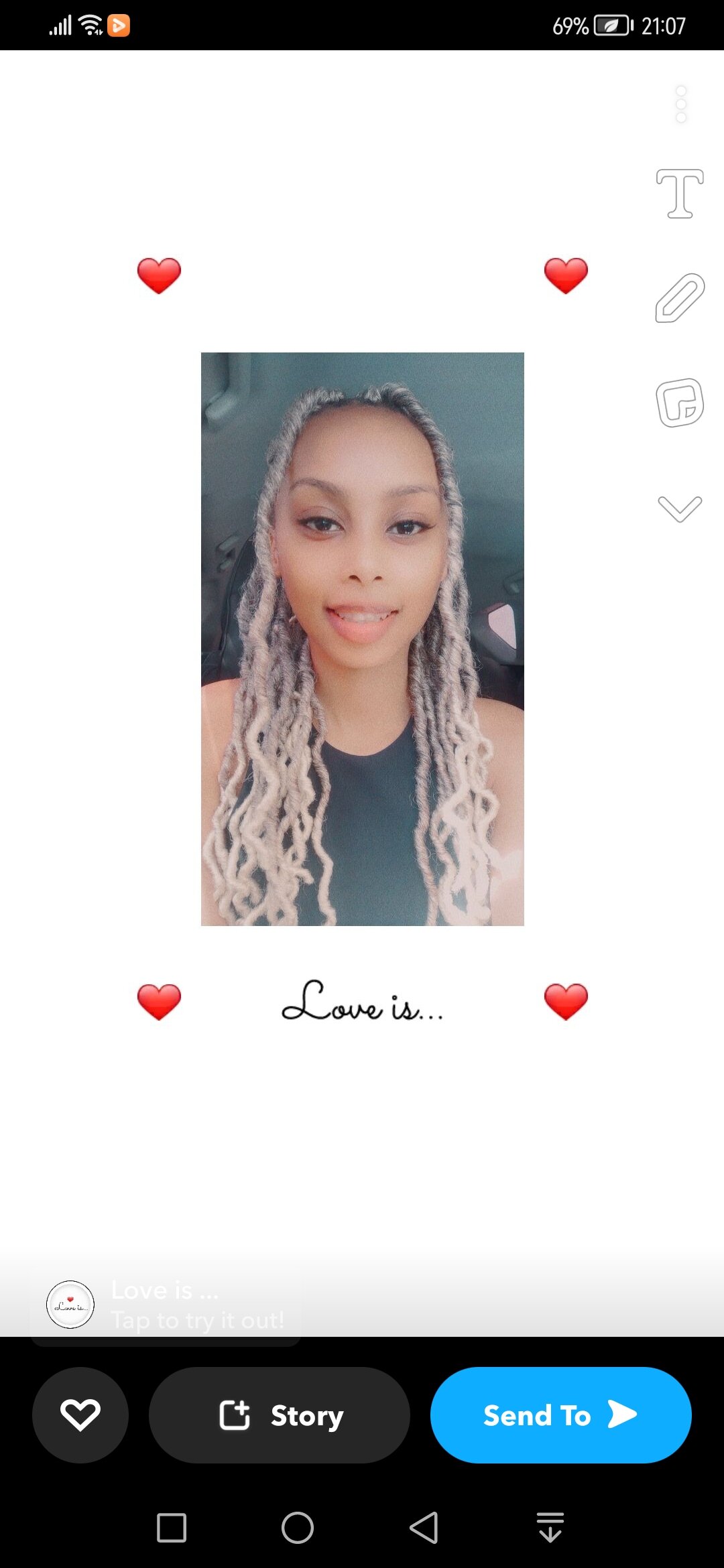
Task: Add this snap to Story
Action: point(280,1415)
